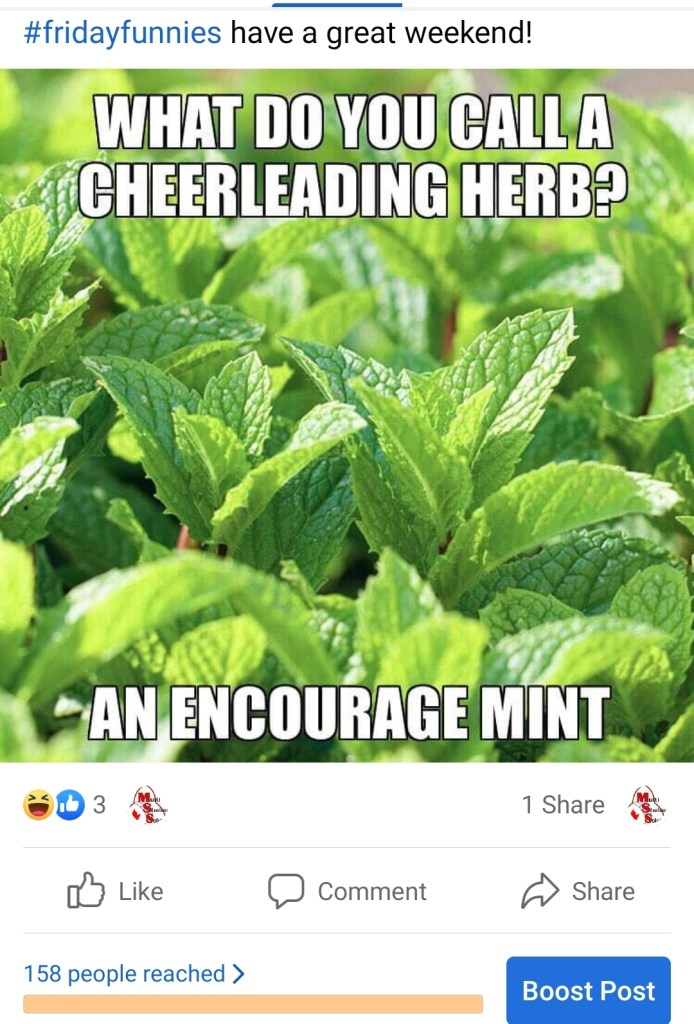The height and width of the screenshot is (1024, 694).
Task: Comment on this post
Action: click(347, 891)
